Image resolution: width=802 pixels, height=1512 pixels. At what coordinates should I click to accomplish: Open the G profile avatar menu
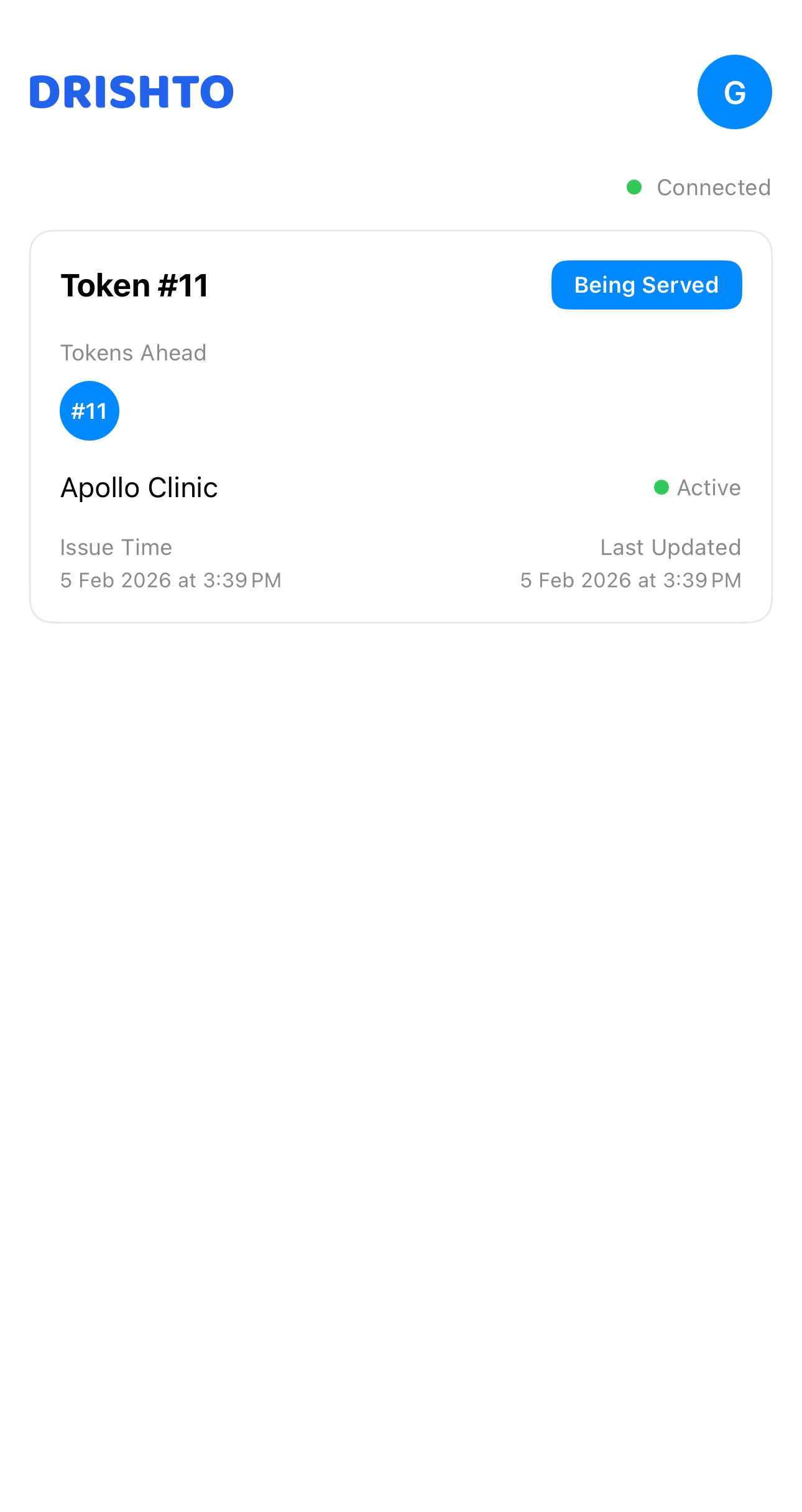tap(735, 92)
